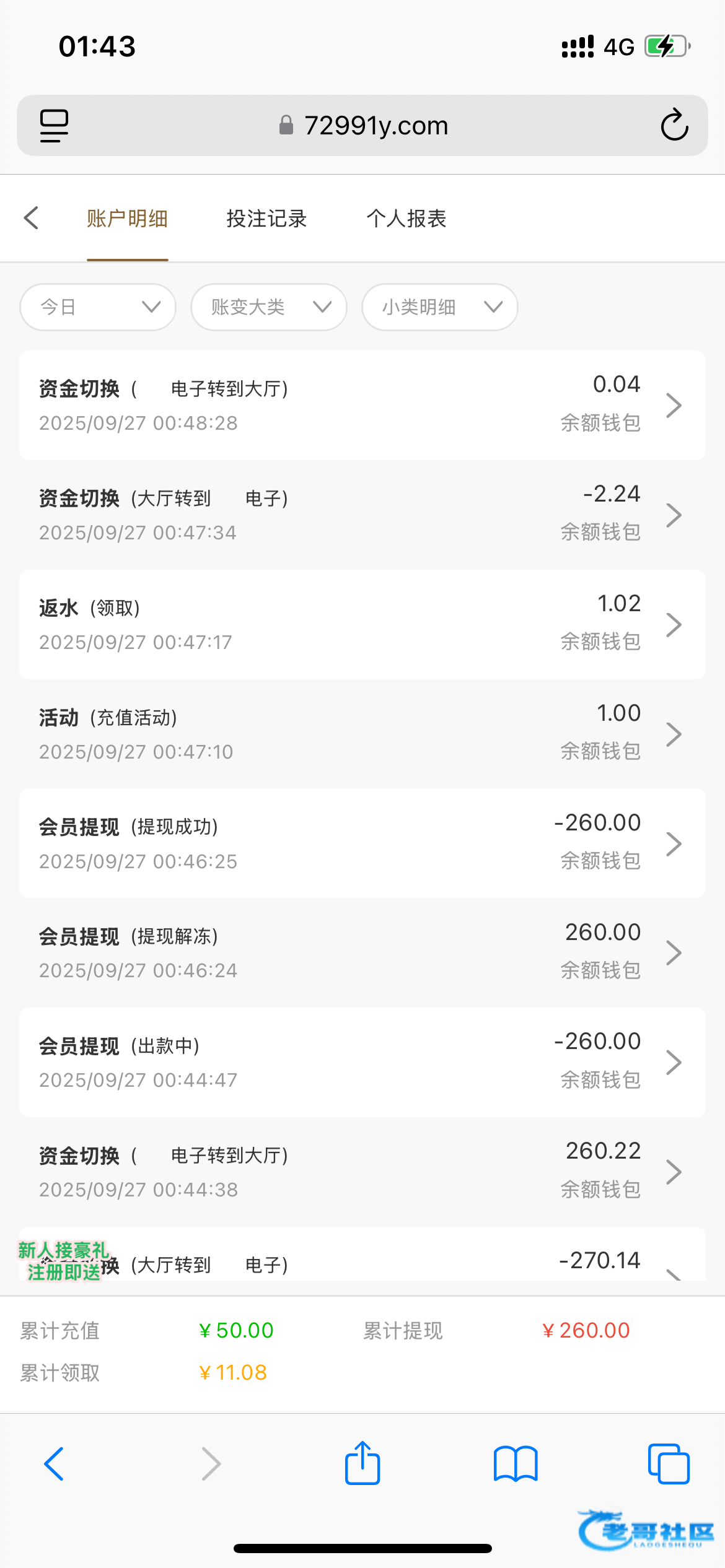Switch to the 投注记录 tab

(x=266, y=218)
